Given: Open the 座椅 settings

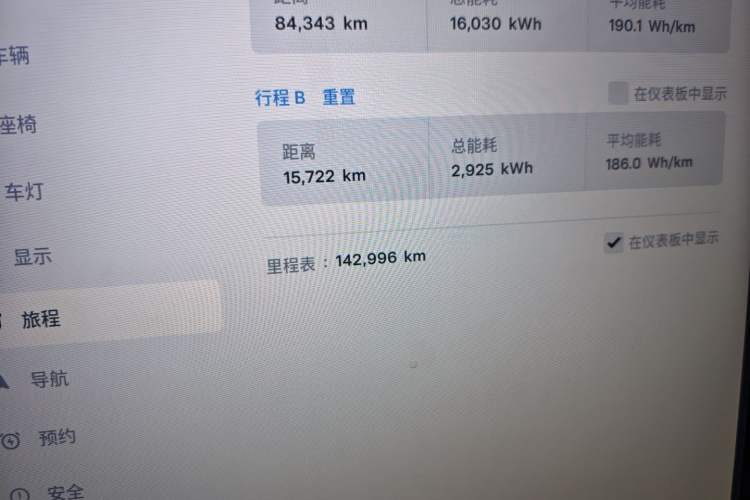Looking at the screenshot, I should [20, 125].
